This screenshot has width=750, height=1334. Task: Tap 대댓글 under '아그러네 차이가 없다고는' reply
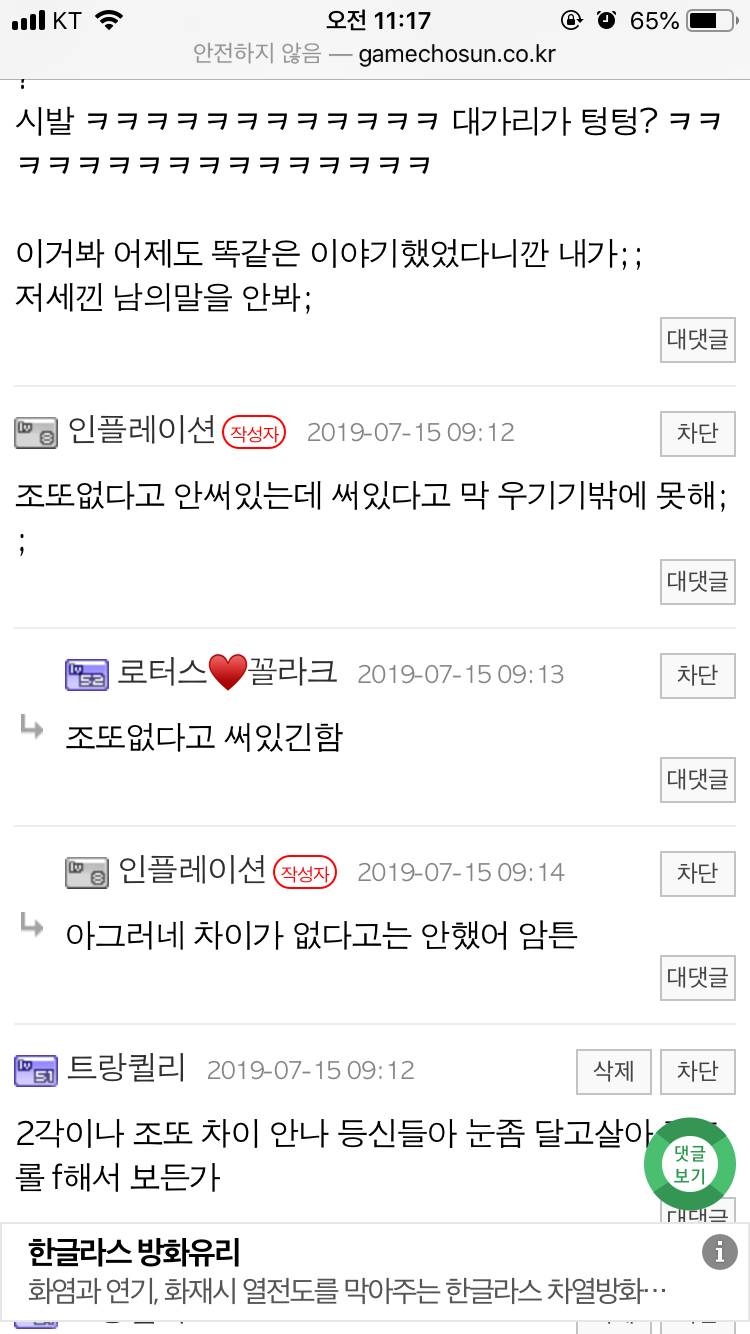pos(697,978)
